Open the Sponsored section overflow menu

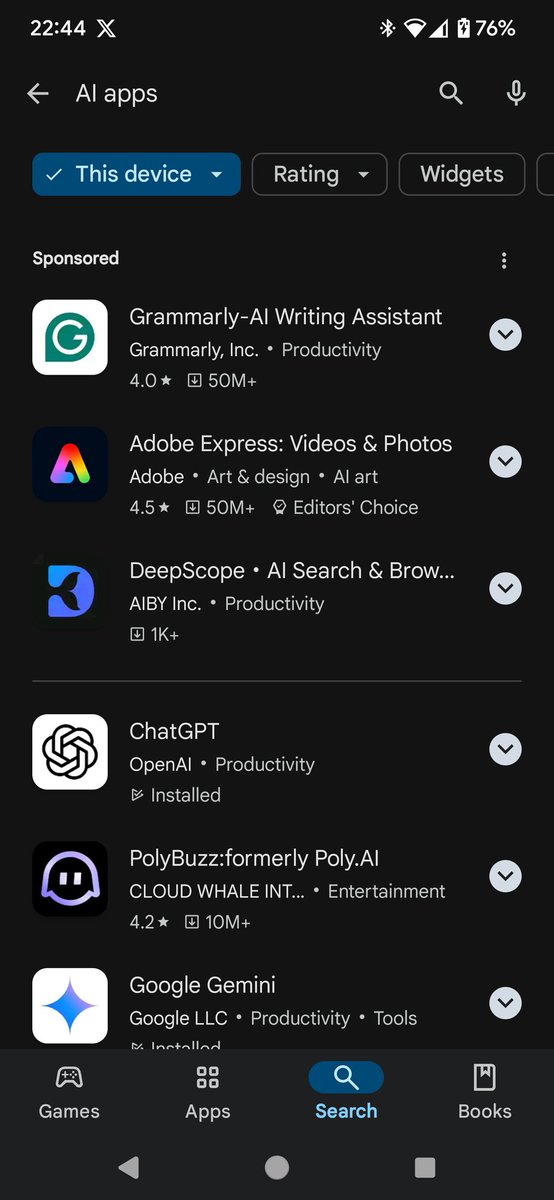click(504, 261)
